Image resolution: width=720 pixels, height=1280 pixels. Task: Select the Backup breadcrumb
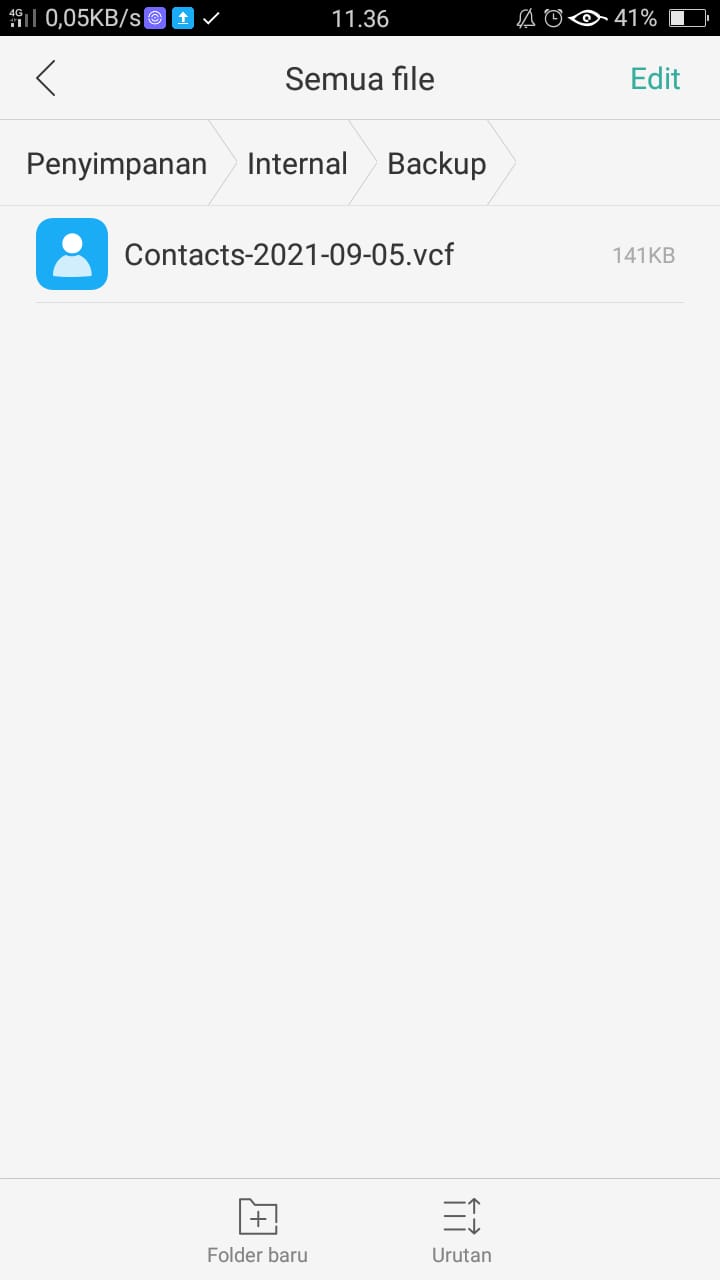pos(436,164)
